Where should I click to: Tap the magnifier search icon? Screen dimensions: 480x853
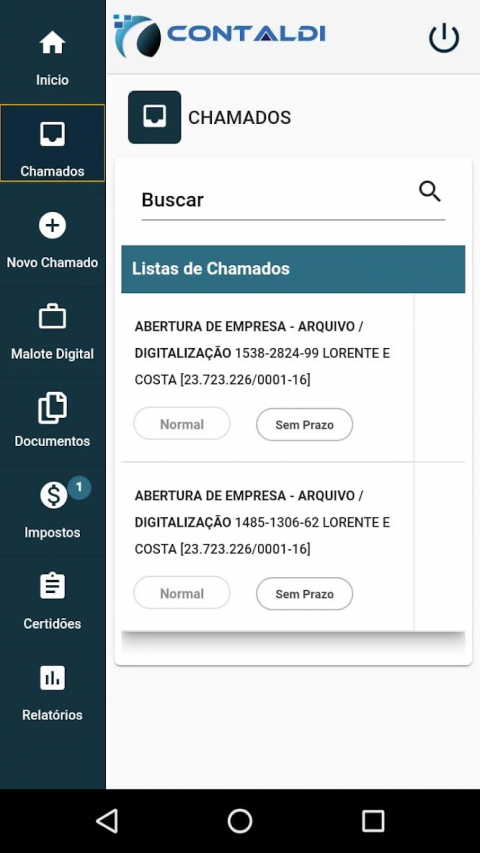point(429,191)
